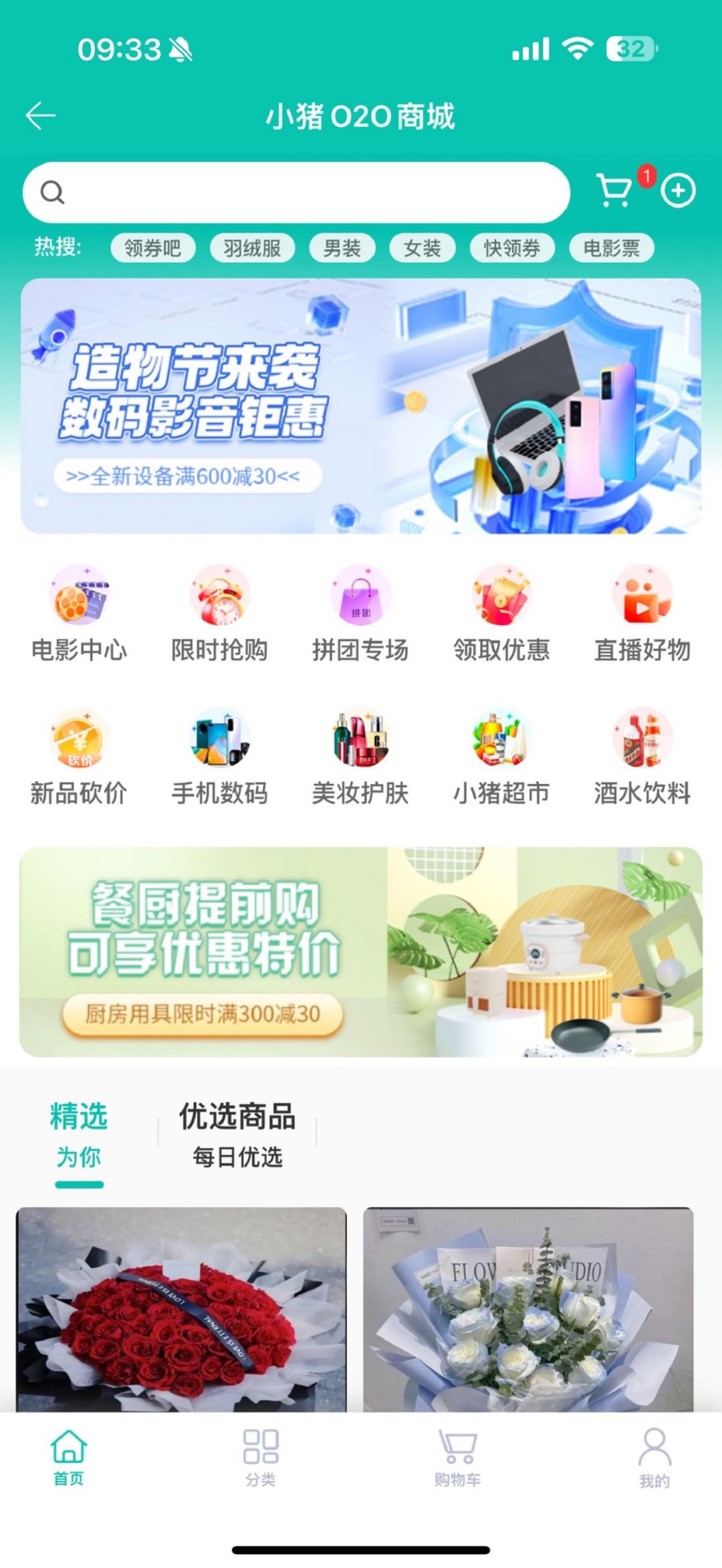This screenshot has width=722, height=1568.
Task: Switch to the 购物车 bottom tab
Action: click(x=457, y=1458)
